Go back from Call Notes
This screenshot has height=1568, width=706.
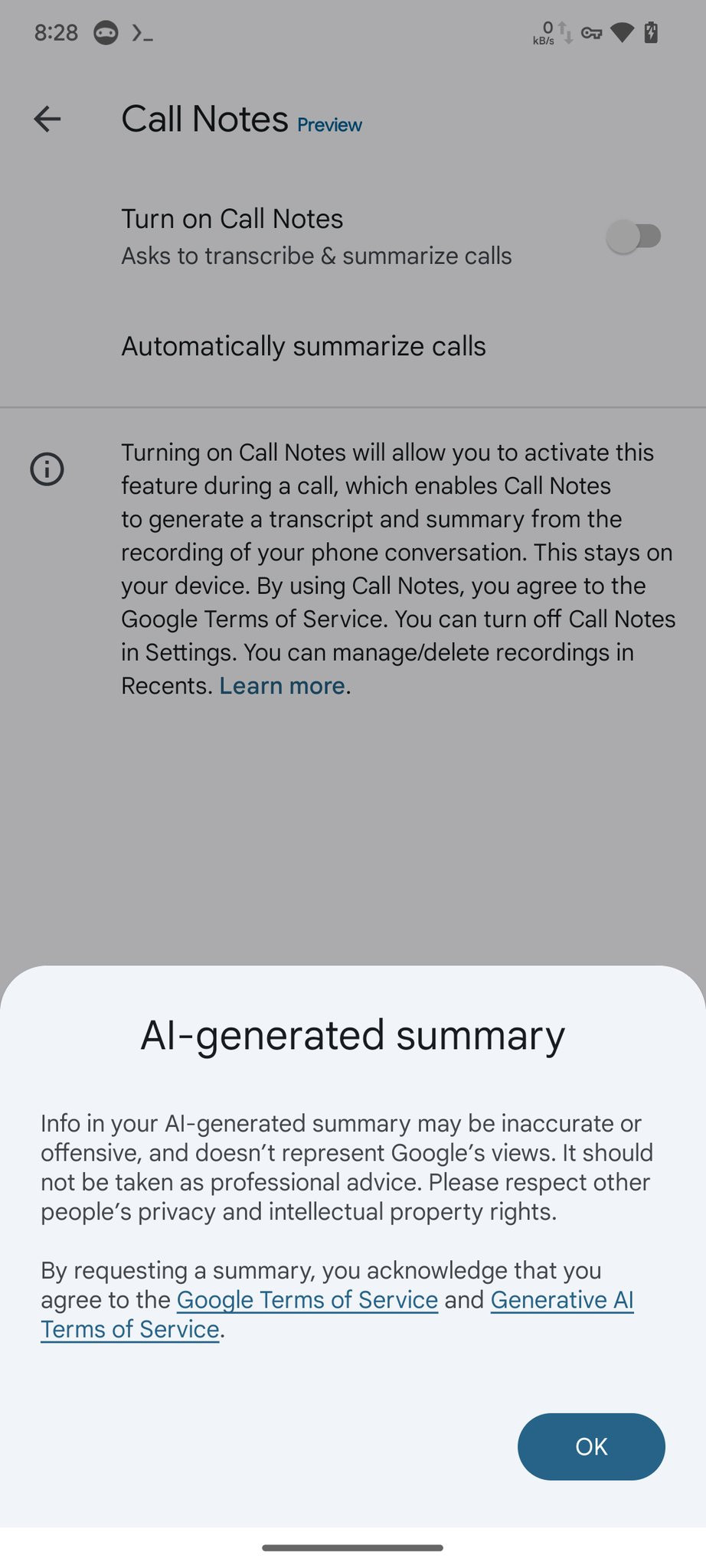point(47,119)
